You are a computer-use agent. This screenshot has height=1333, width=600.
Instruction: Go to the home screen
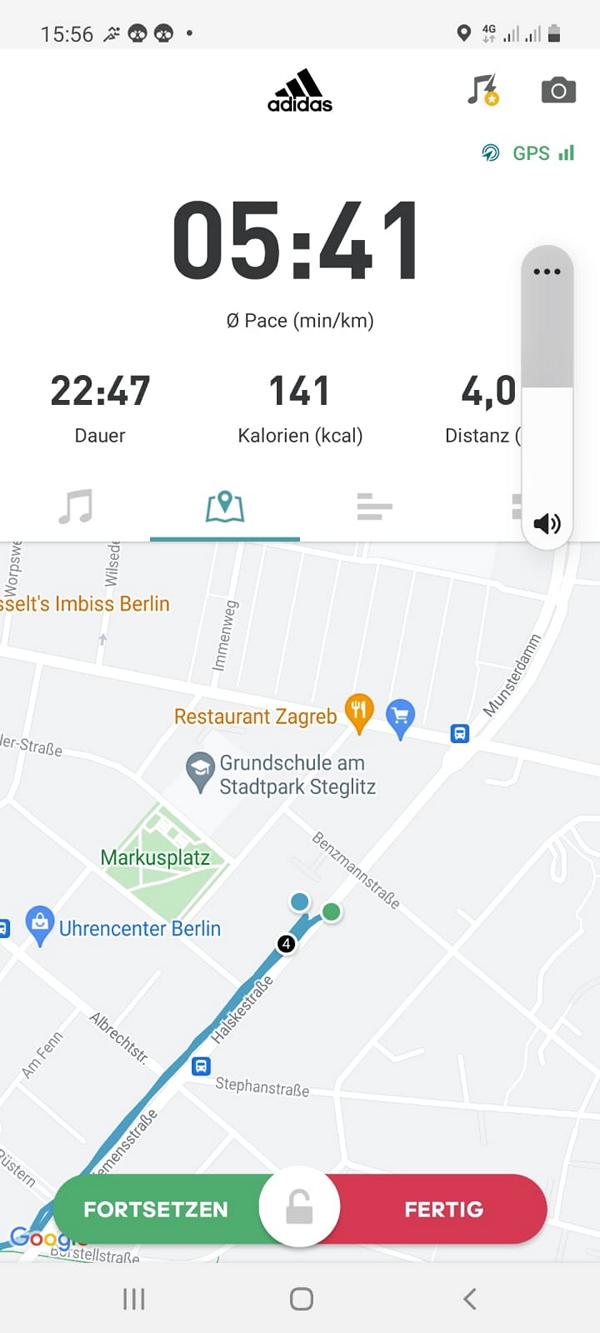pyautogui.click(x=301, y=1298)
